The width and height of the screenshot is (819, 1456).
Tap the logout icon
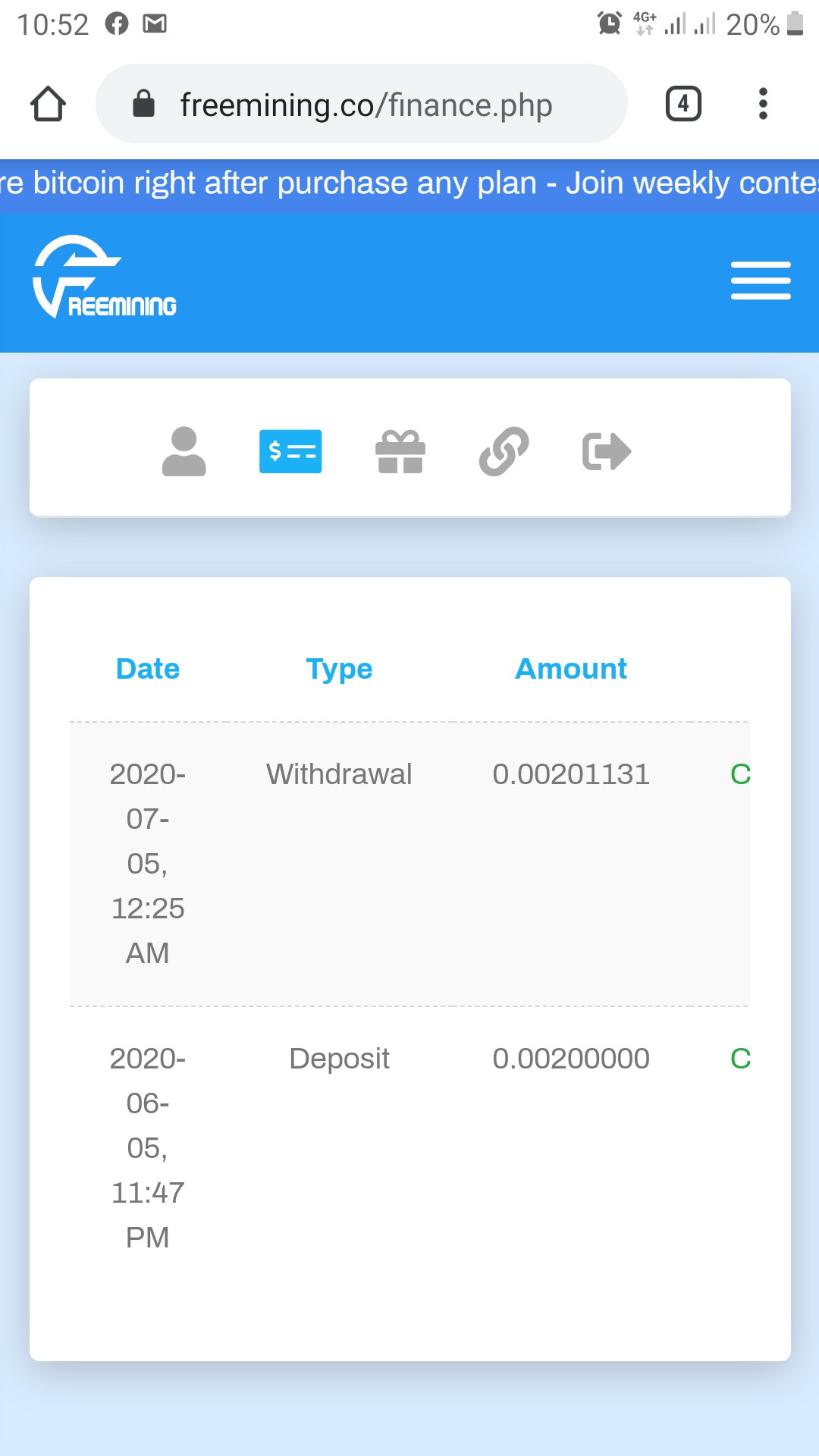607,451
